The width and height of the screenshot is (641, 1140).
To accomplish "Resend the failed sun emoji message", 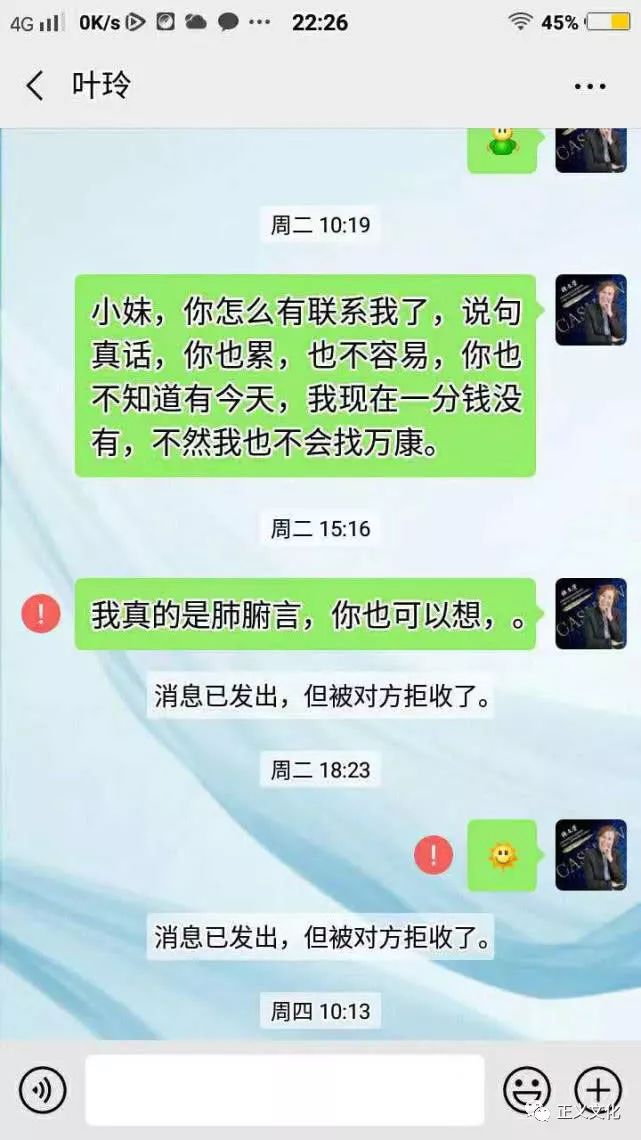I will (x=433, y=855).
